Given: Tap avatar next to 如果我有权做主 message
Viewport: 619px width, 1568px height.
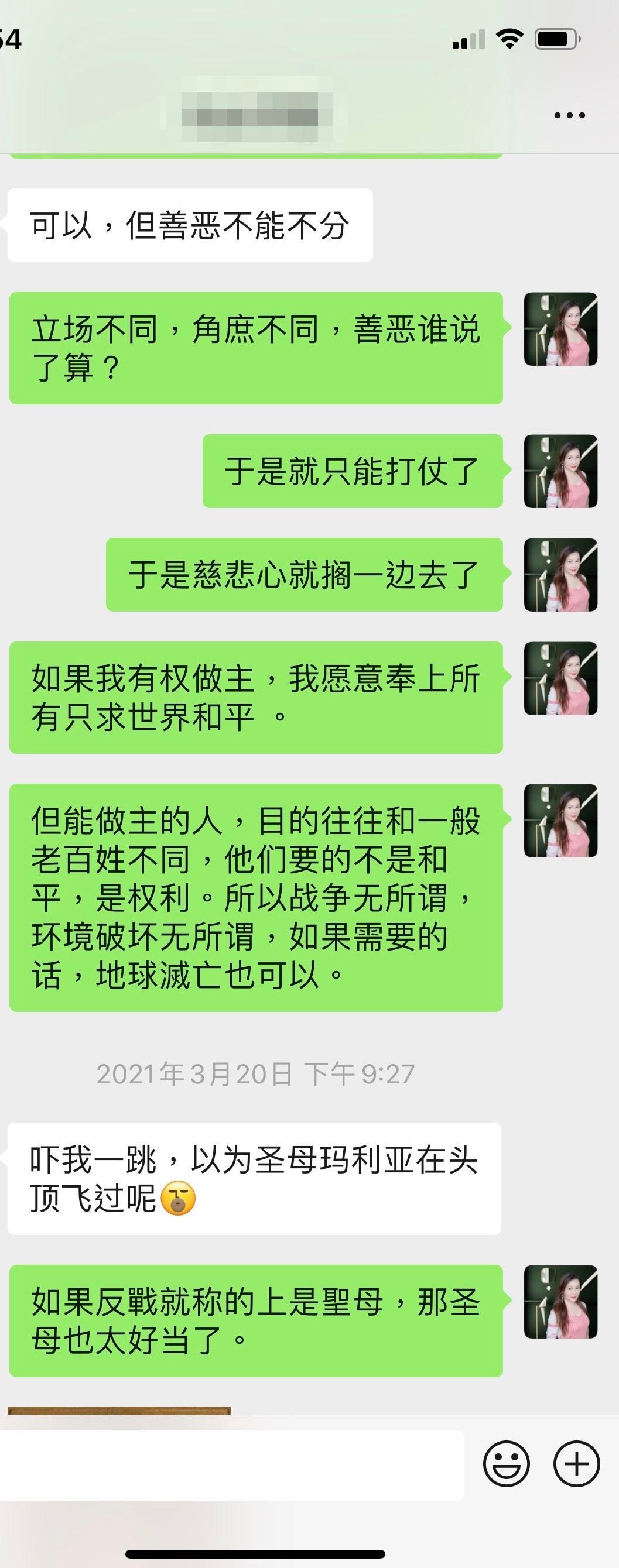Looking at the screenshot, I should click(560, 678).
